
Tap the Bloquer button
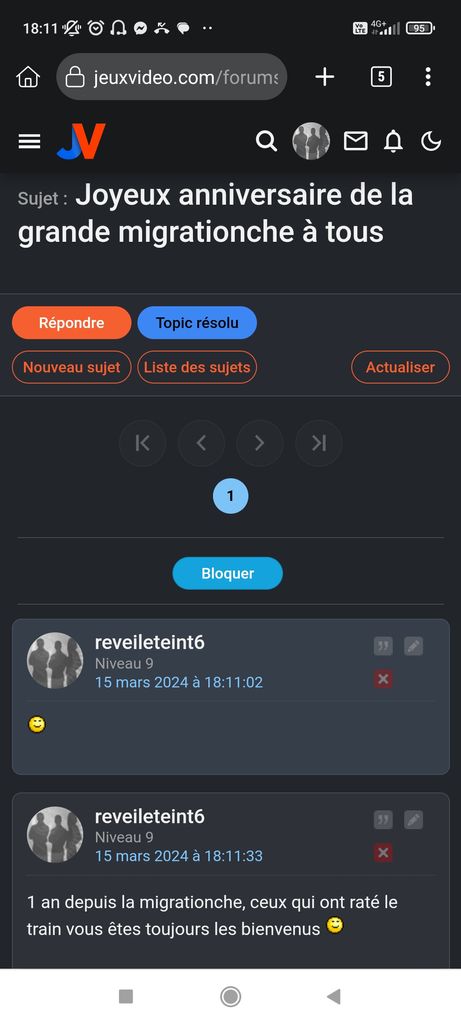coord(227,573)
